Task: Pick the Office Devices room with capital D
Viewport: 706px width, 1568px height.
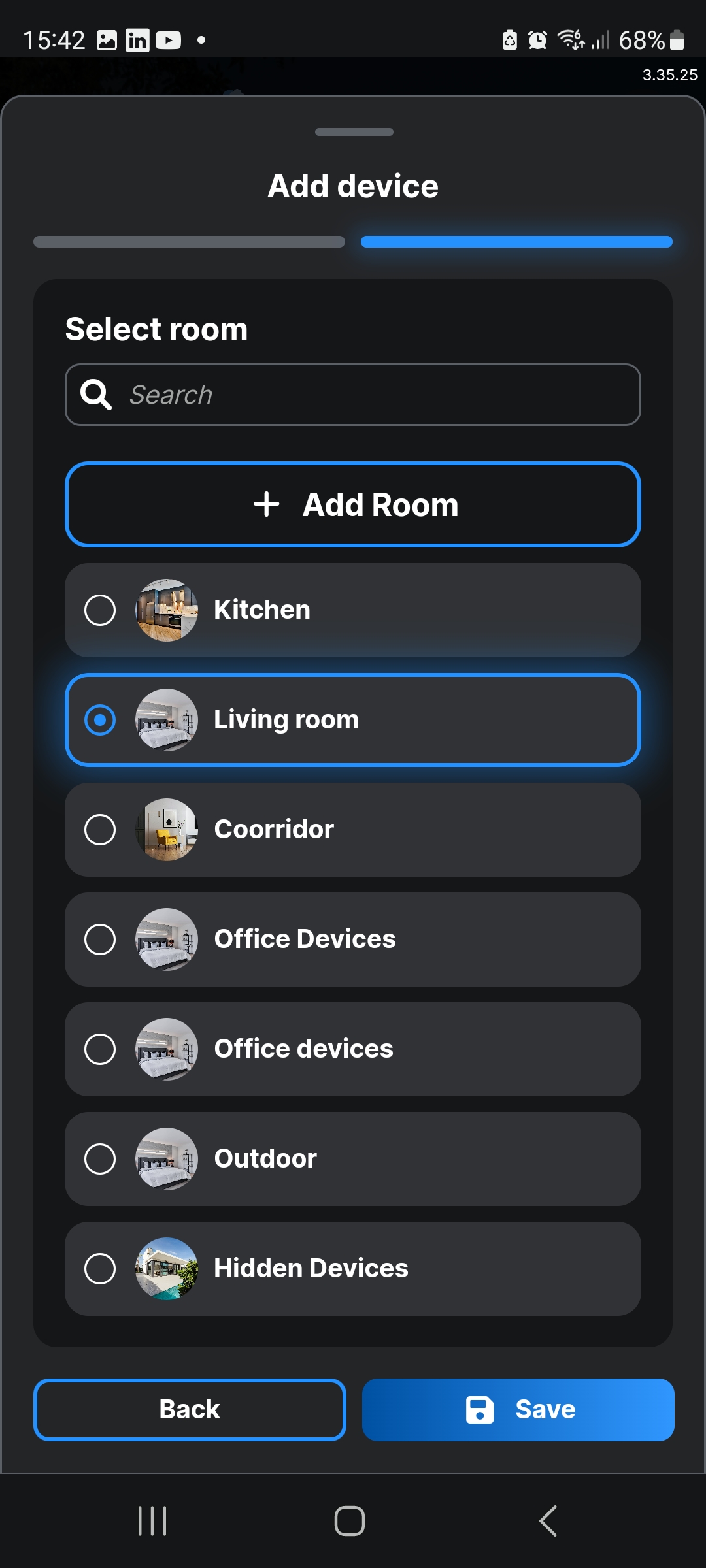Action: coord(353,939)
